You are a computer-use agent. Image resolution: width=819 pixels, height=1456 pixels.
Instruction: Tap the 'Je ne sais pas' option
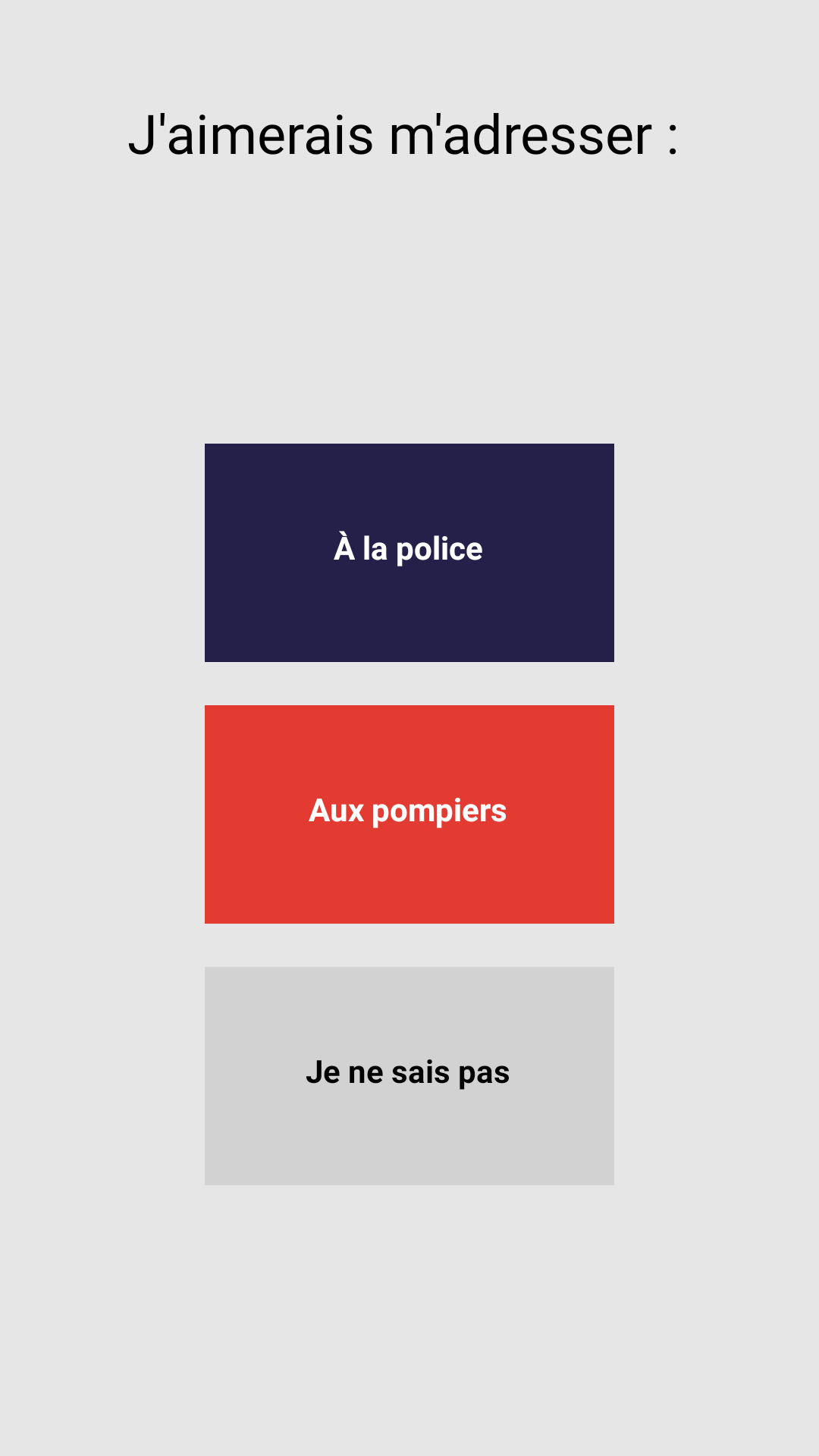(x=409, y=1076)
